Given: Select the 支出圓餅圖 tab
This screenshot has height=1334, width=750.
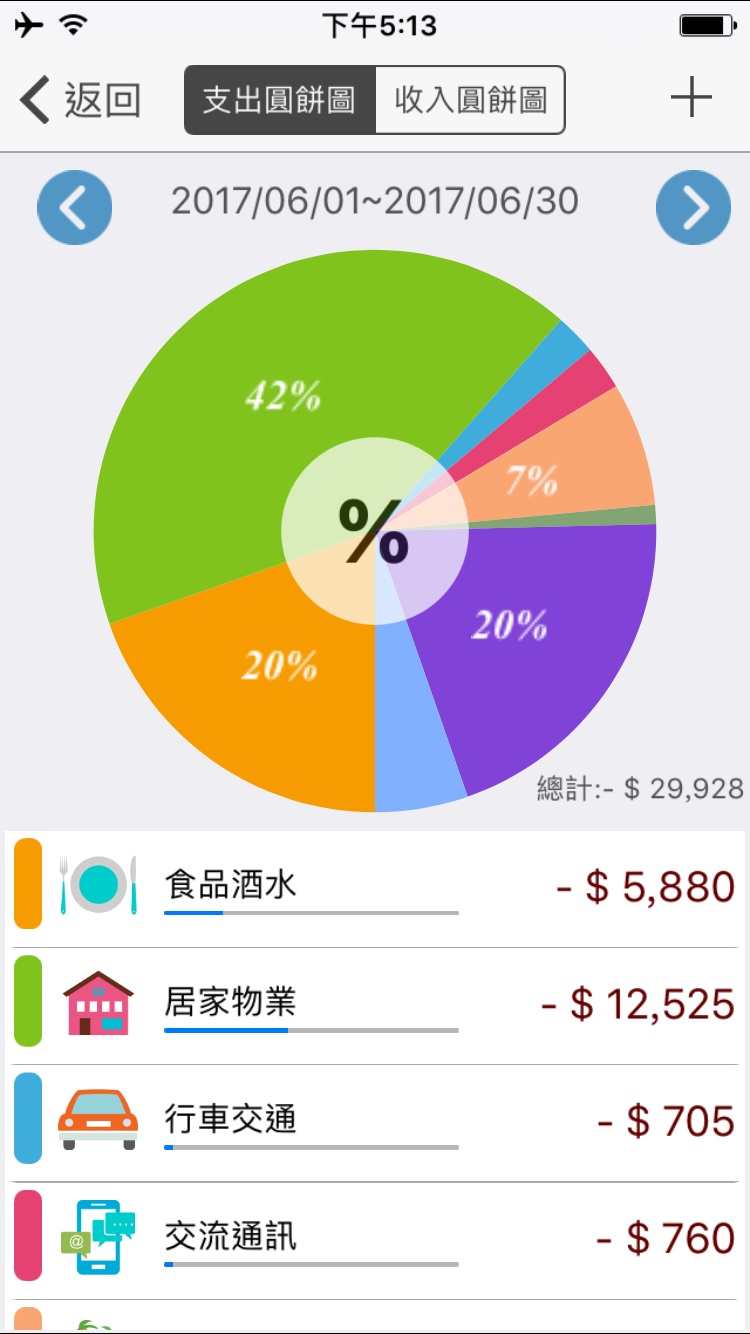Looking at the screenshot, I should point(280,99).
